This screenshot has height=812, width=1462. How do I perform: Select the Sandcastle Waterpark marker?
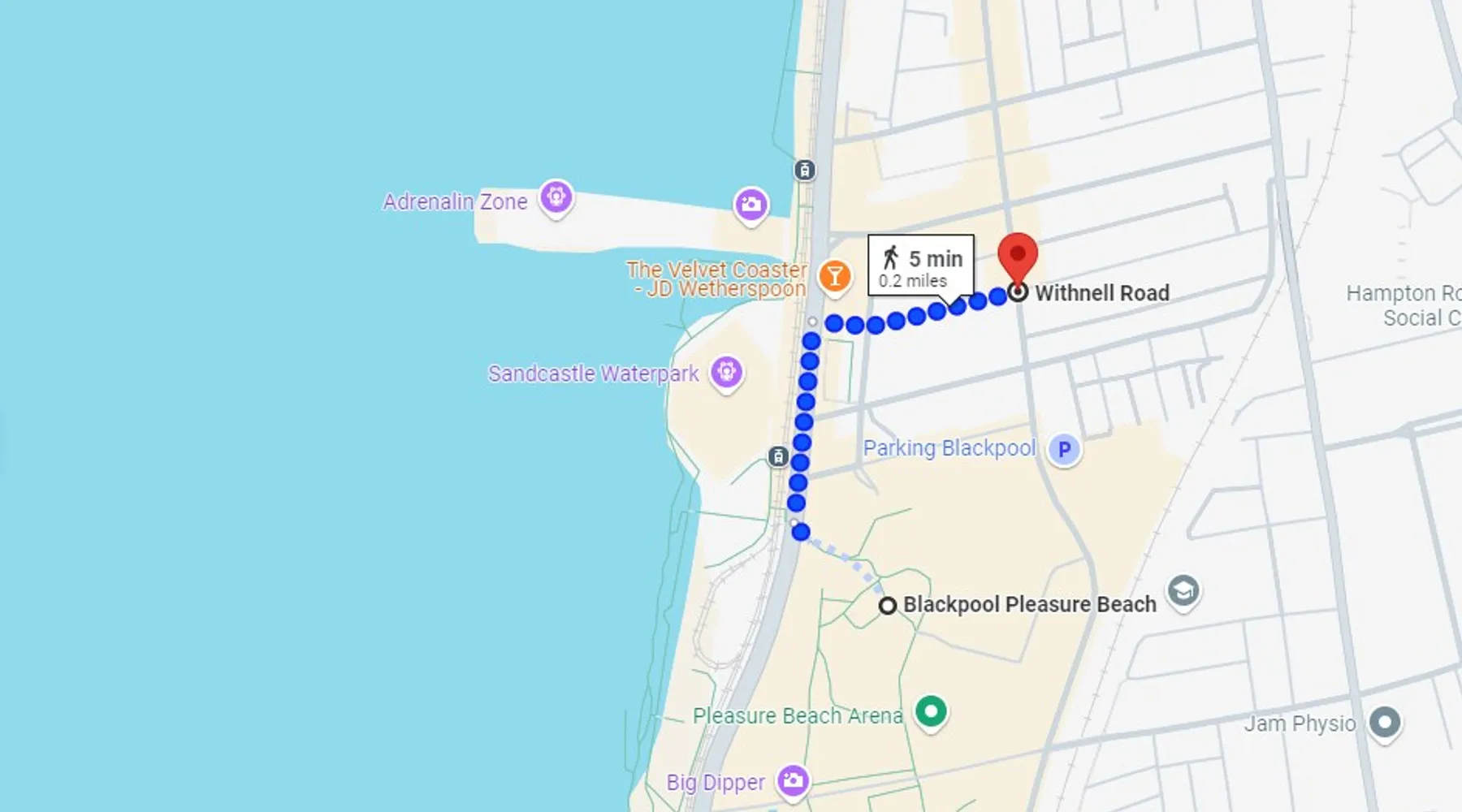tap(726, 373)
